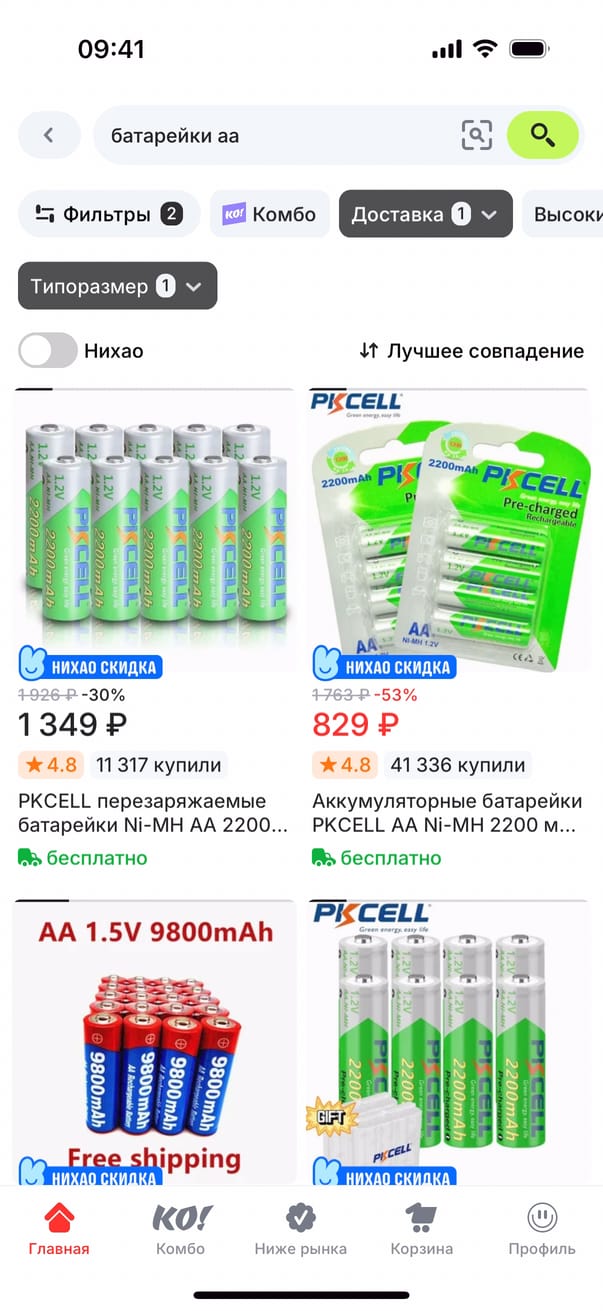The width and height of the screenshot is (603, 1311).
Task: Tap the search field with батарейки аа
Action: point(270,135)
